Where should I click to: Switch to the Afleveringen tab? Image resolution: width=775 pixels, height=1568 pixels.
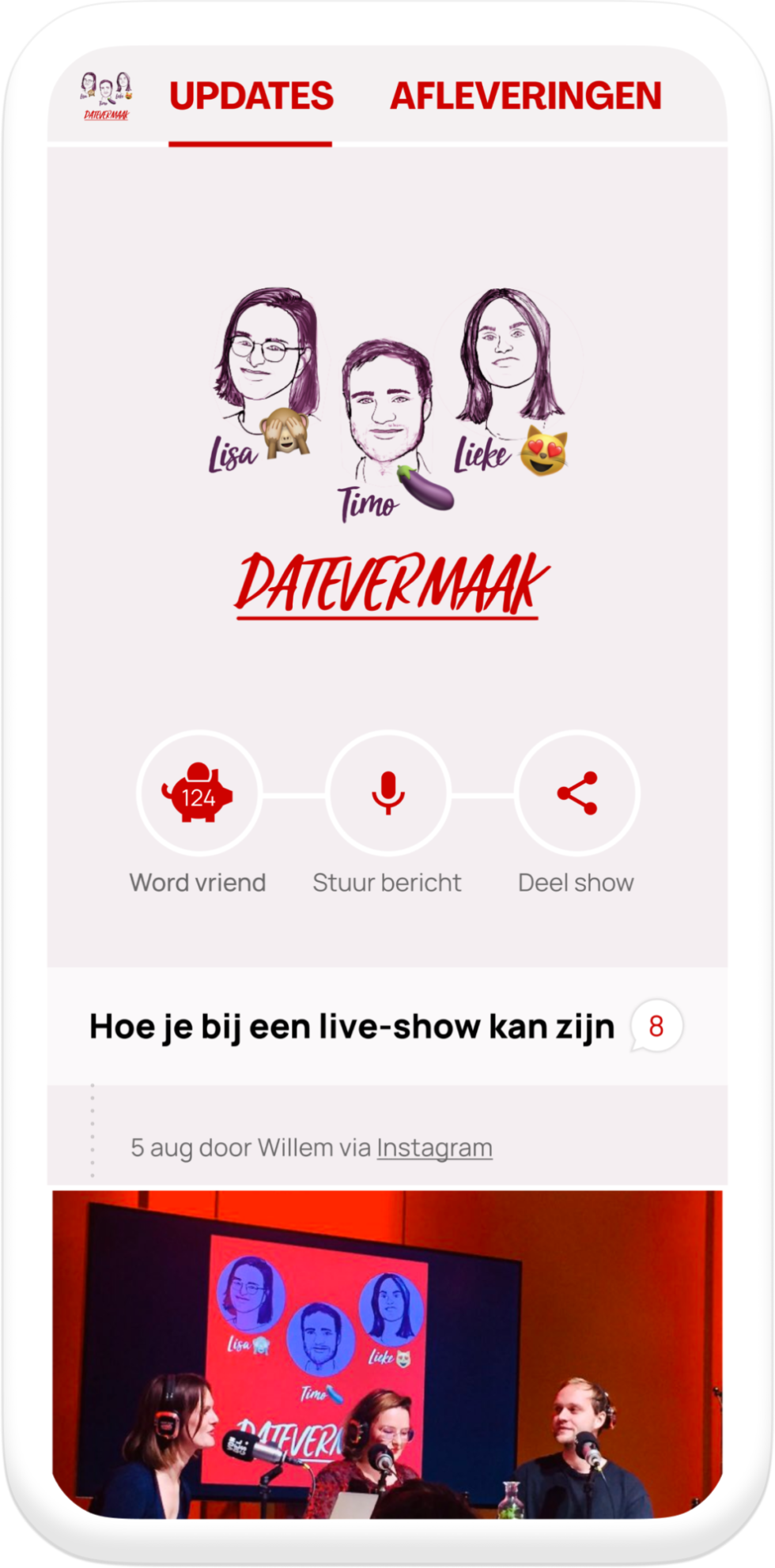(x=526, y=96)
